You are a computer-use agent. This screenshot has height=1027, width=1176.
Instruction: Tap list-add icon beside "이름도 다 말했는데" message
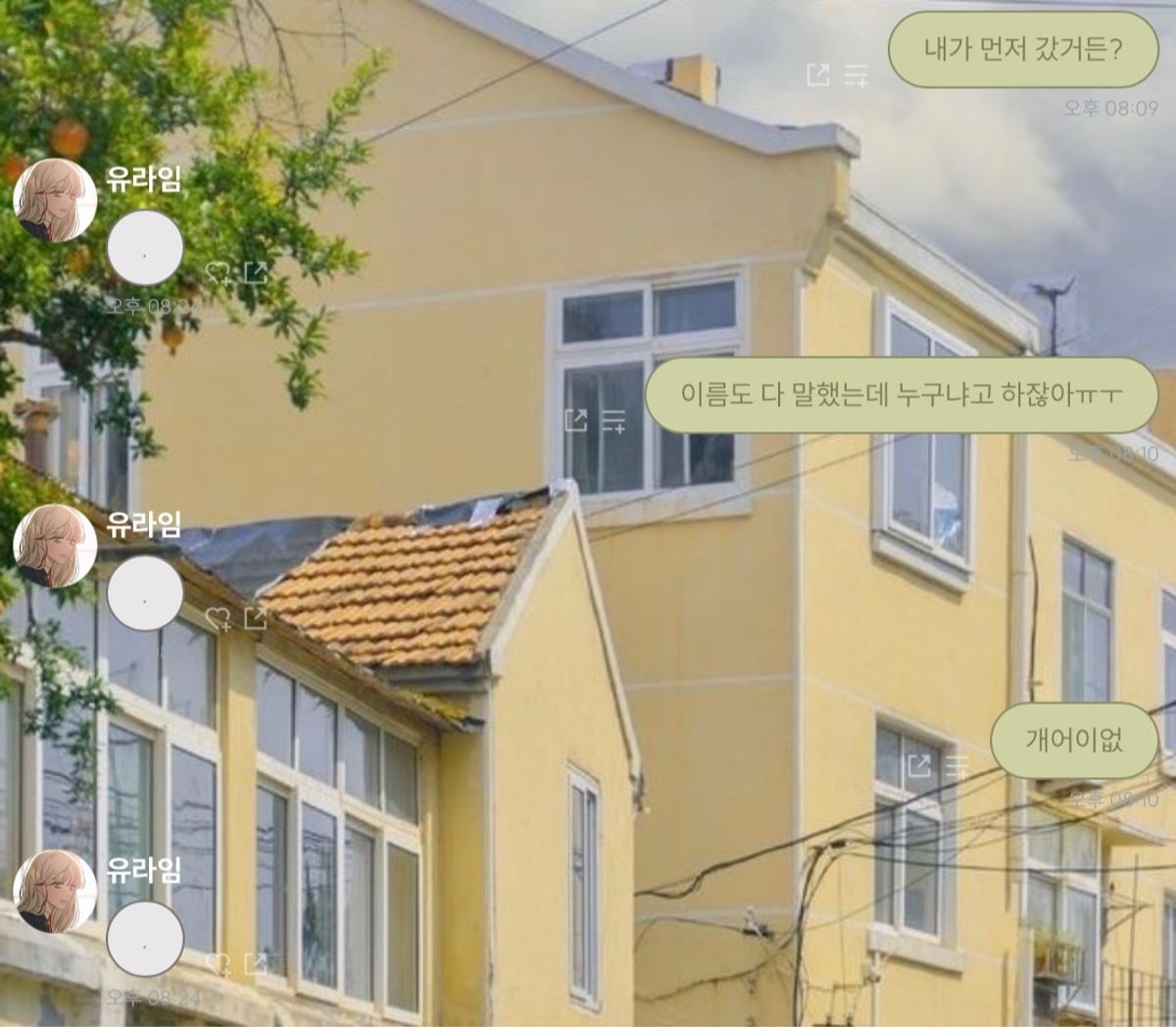tap(613, 421)
